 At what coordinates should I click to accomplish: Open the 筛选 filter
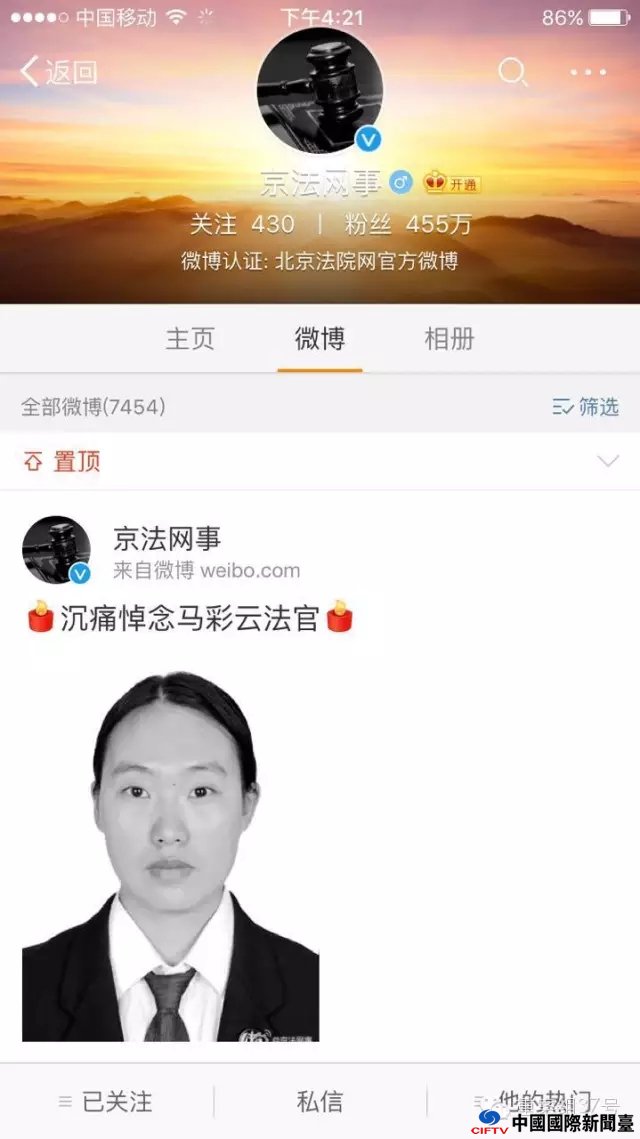(x=586, y=407)
